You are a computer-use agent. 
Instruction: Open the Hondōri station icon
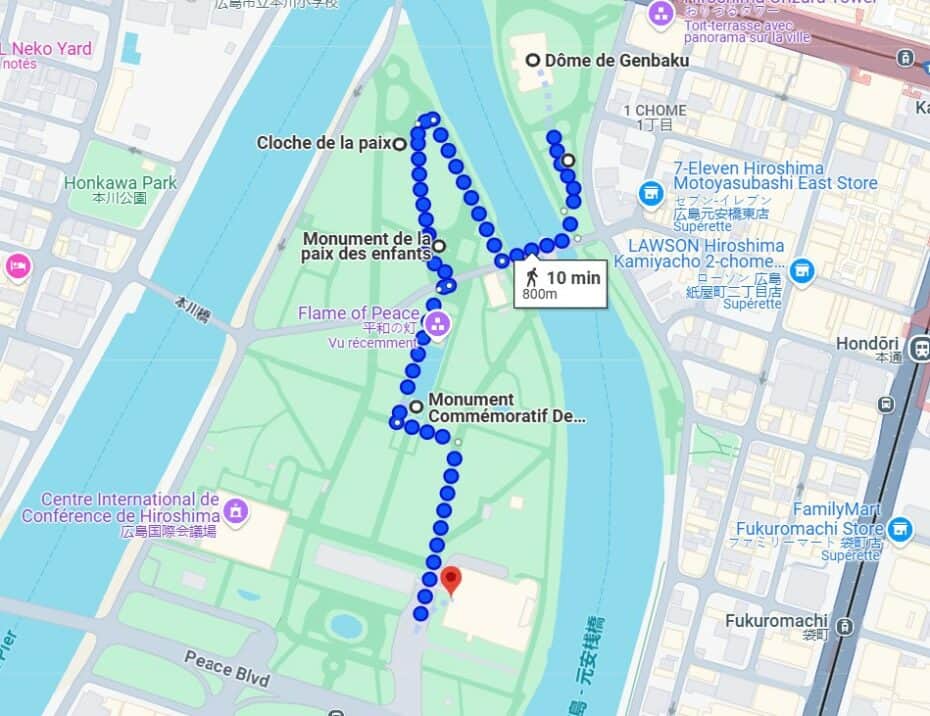pyautogui.click(x=920, y=347)
